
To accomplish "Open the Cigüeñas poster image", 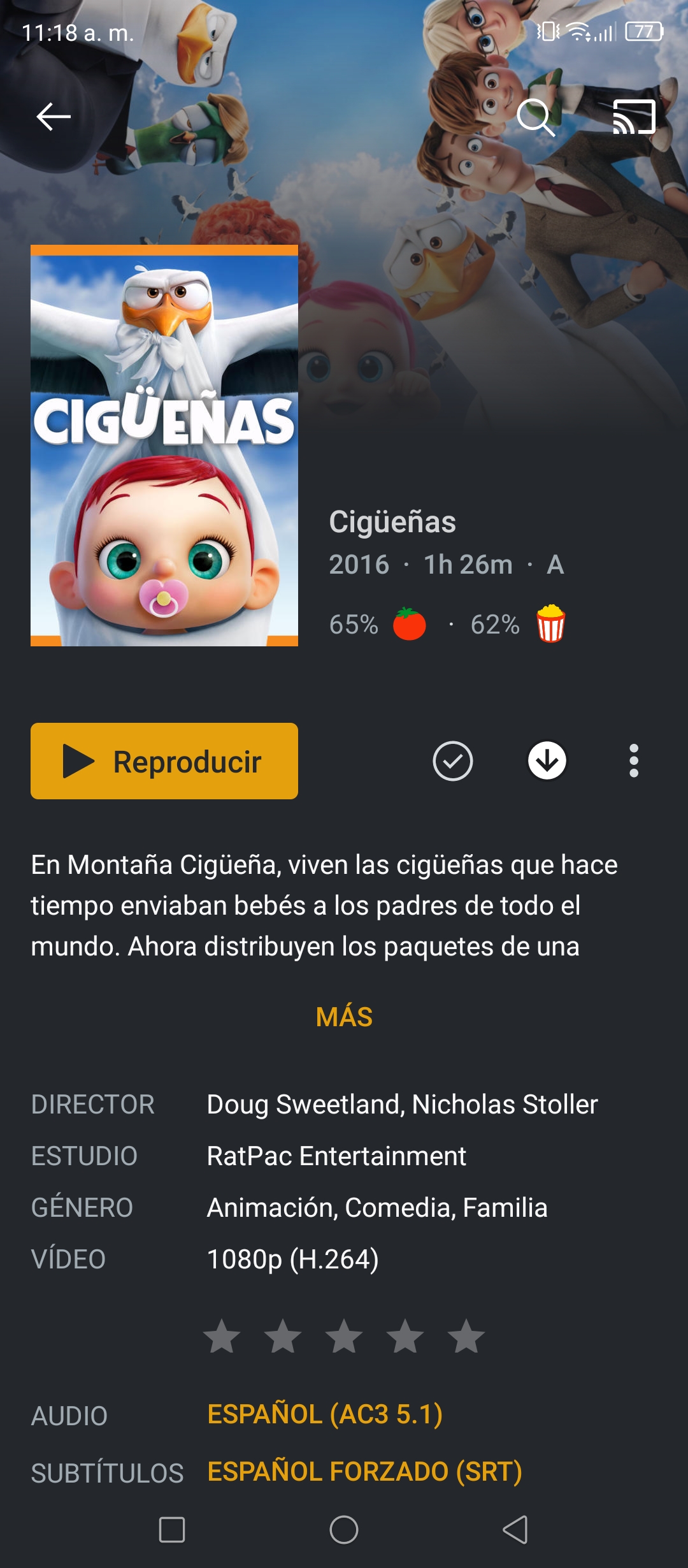I will tap(164, 446).
